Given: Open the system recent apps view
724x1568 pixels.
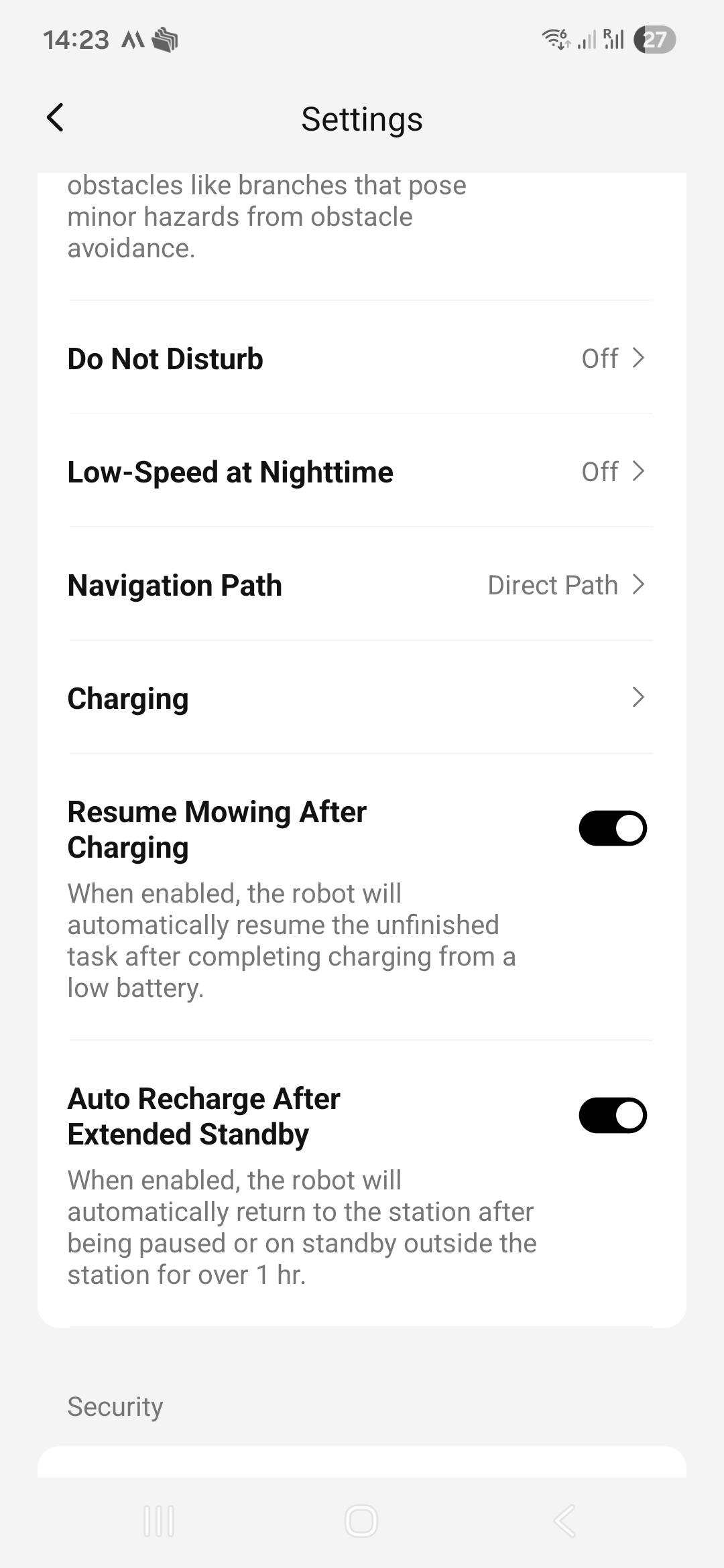Looking at the screenshot, I should 159,1520.
